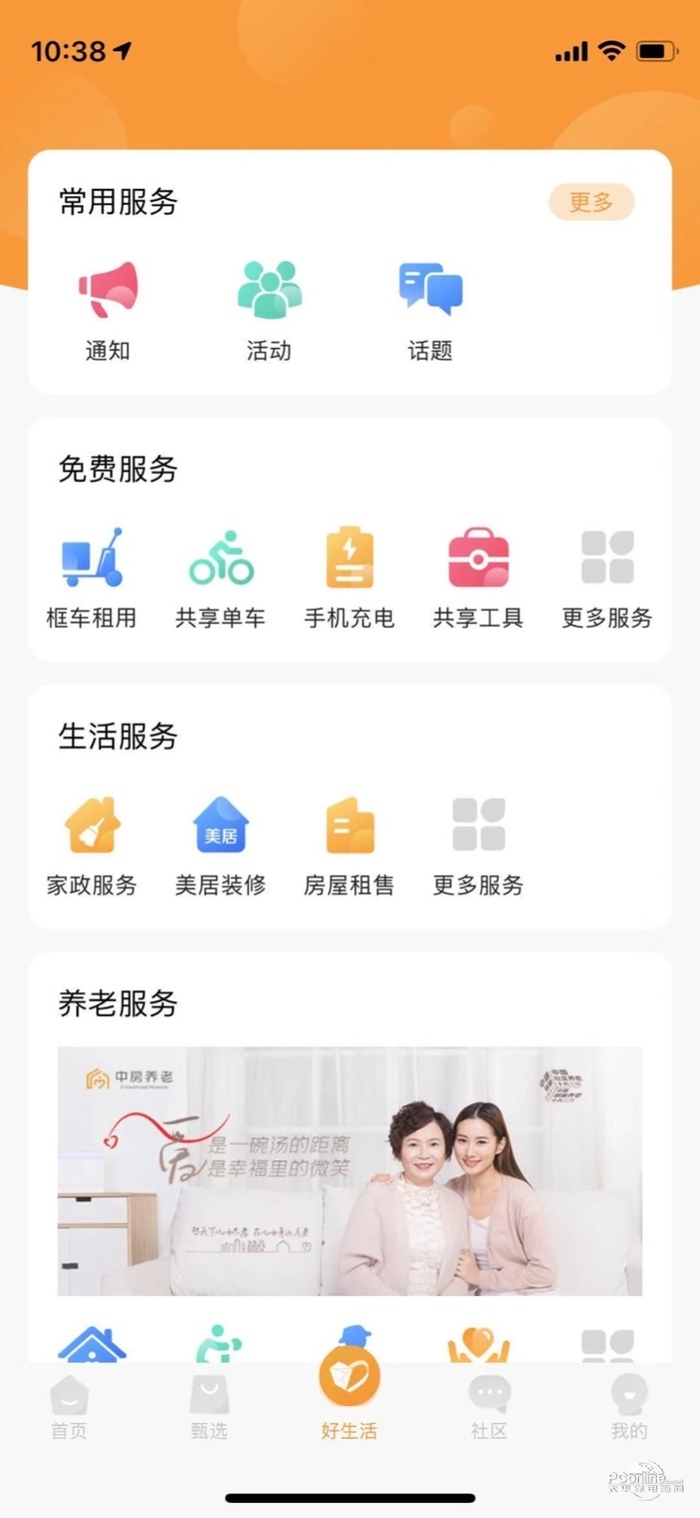Open 手机充电 phone charging
Image resolution: width=700 pixels, height=1518 pixels.
[349, 578]
